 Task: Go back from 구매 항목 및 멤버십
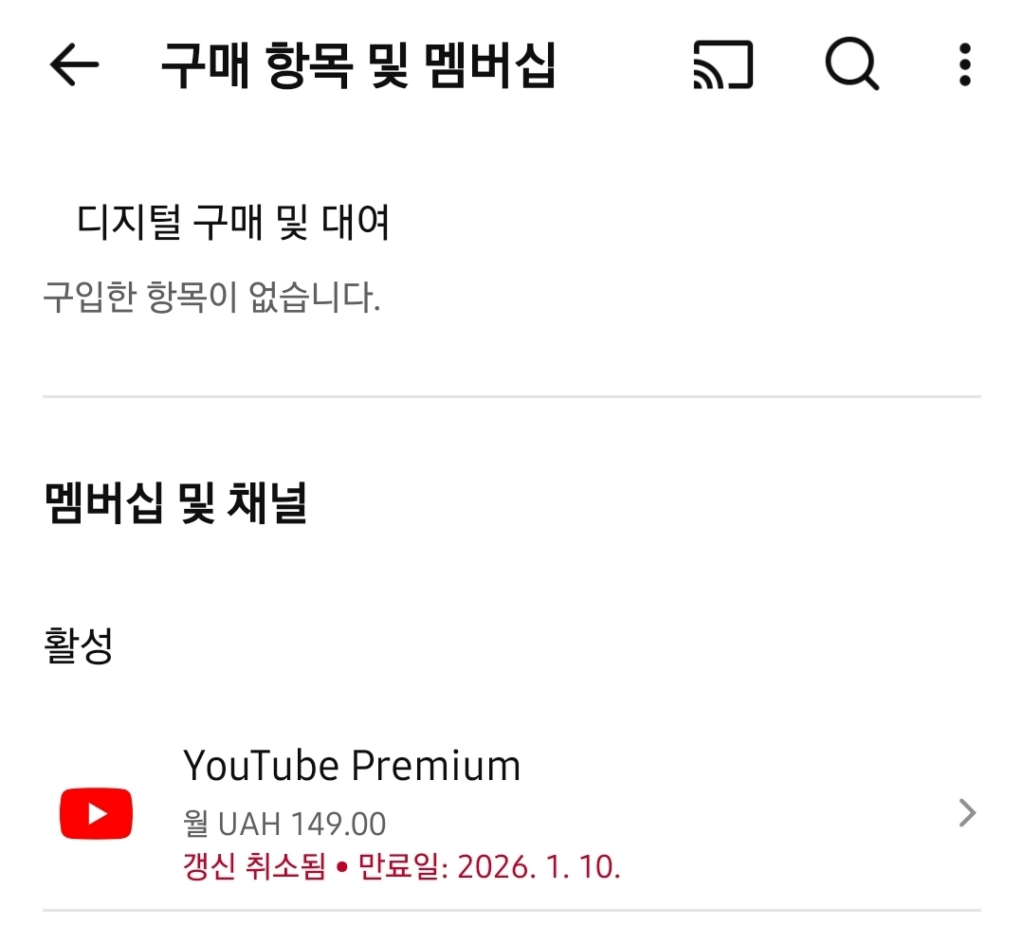74,66
